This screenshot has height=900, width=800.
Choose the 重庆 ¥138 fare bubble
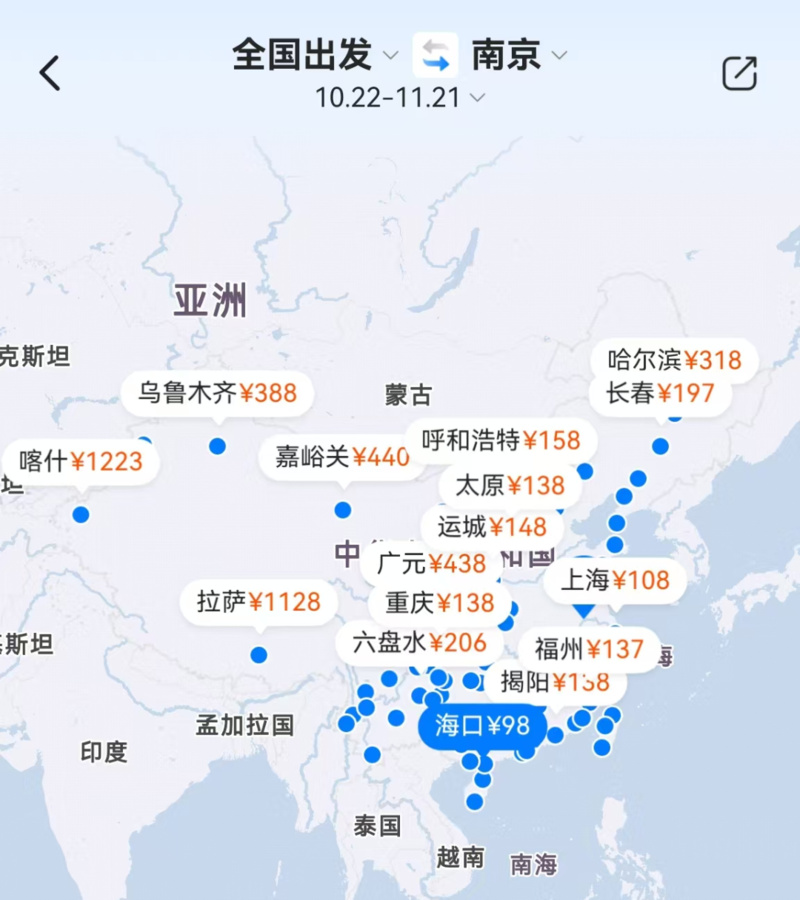tap(428, 603)
